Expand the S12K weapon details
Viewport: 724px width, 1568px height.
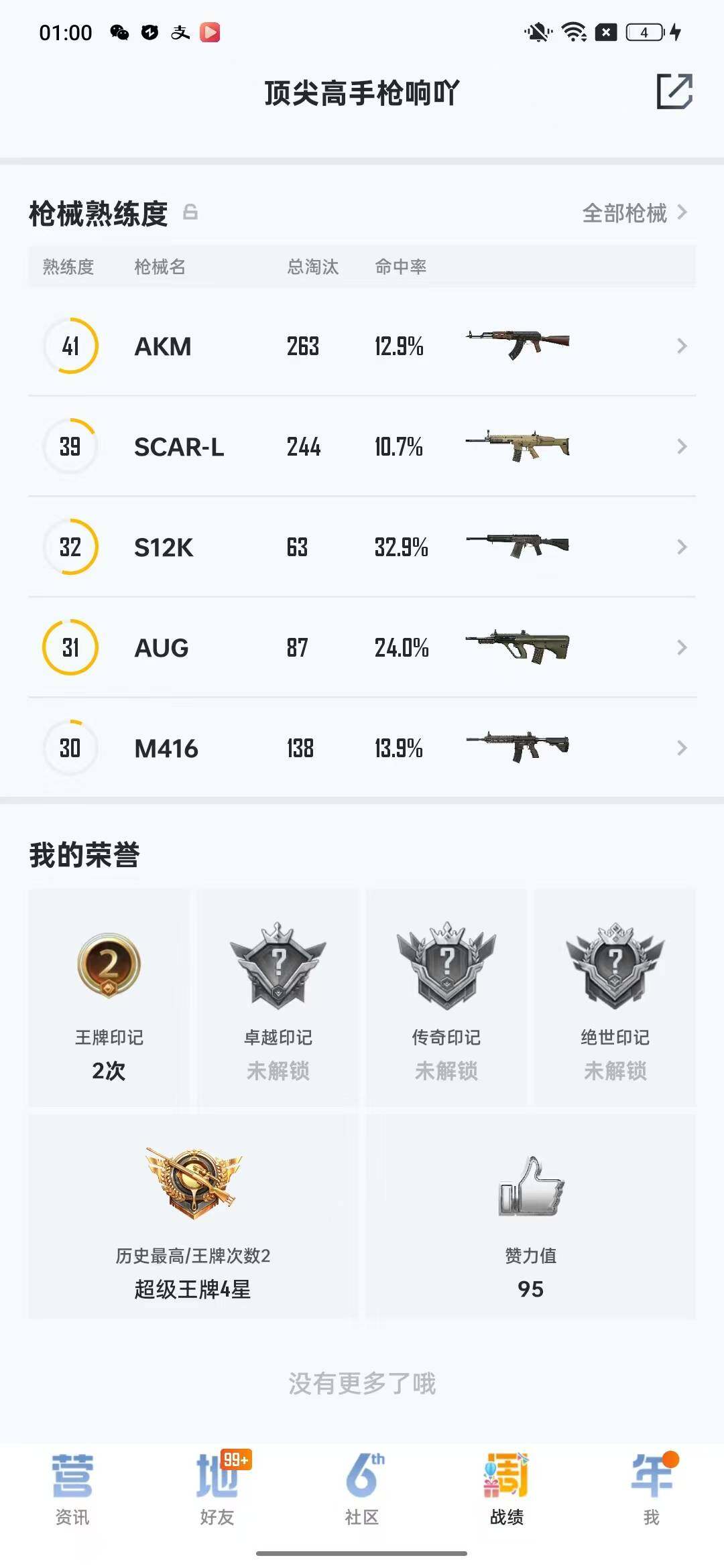[x=682, y=547]
